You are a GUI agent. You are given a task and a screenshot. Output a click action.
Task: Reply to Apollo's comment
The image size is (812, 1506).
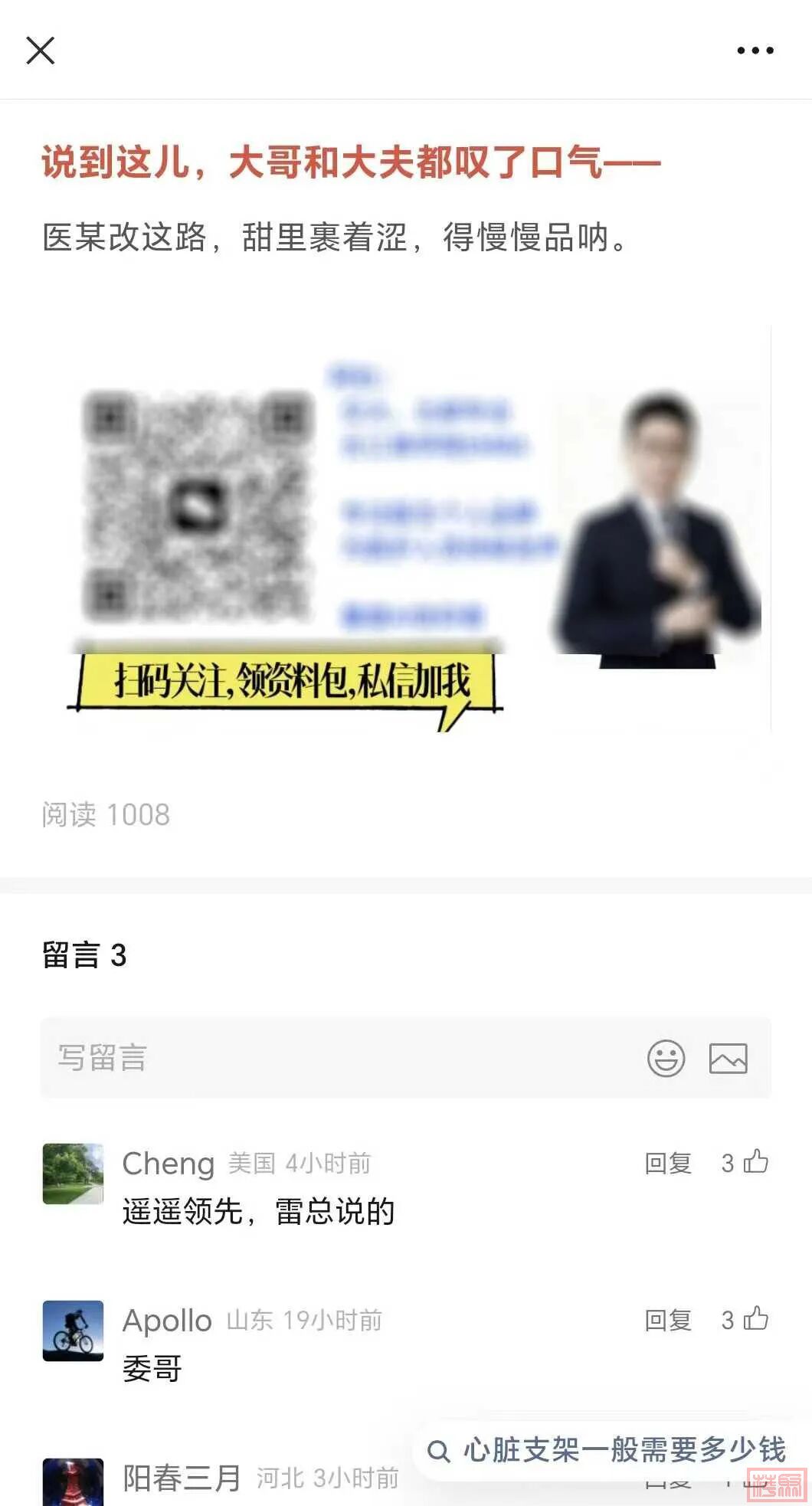click(x=668, y=1320)
